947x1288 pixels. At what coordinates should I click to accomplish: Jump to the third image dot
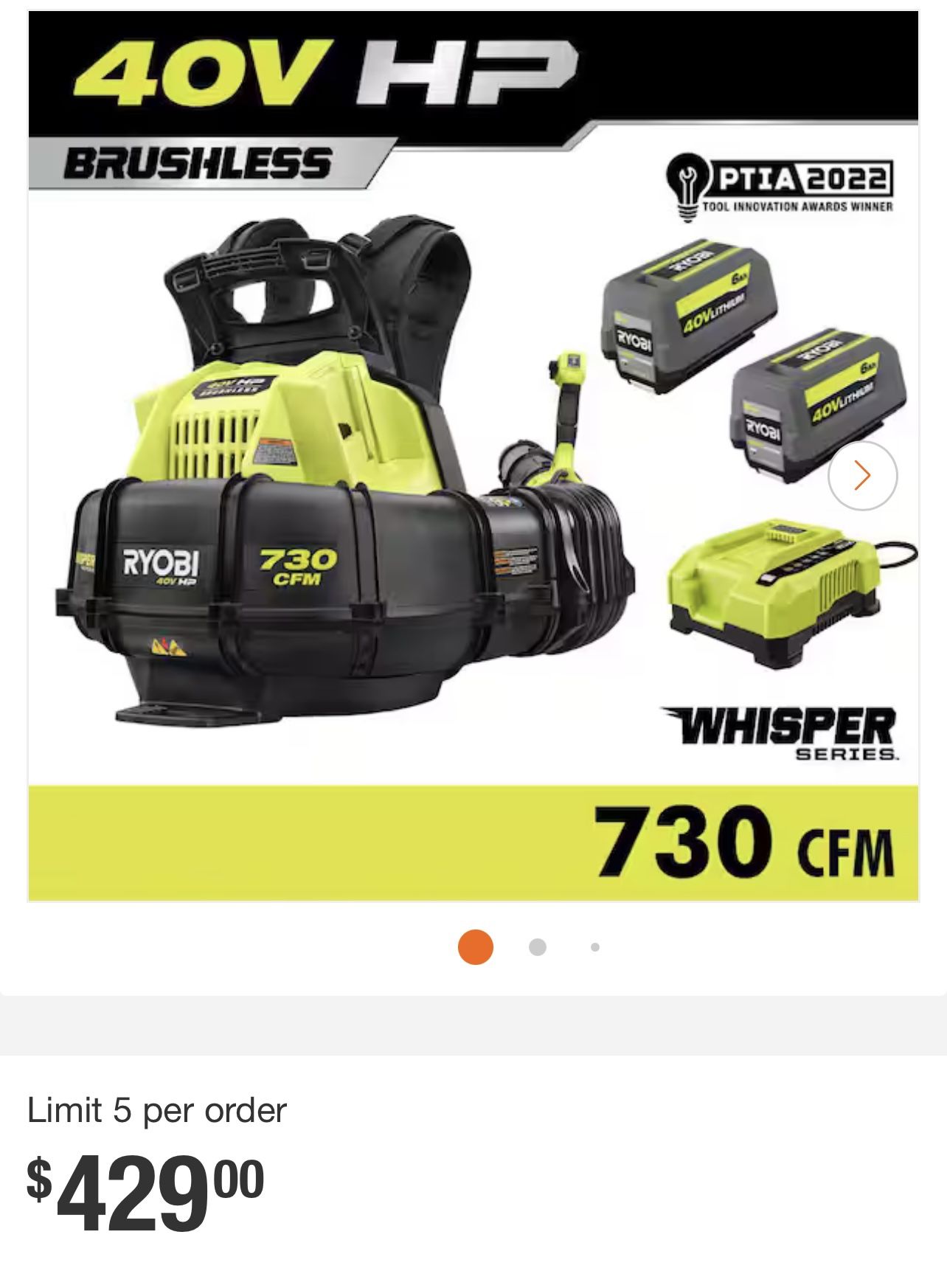pyautogui.click(x=595, y=947)
